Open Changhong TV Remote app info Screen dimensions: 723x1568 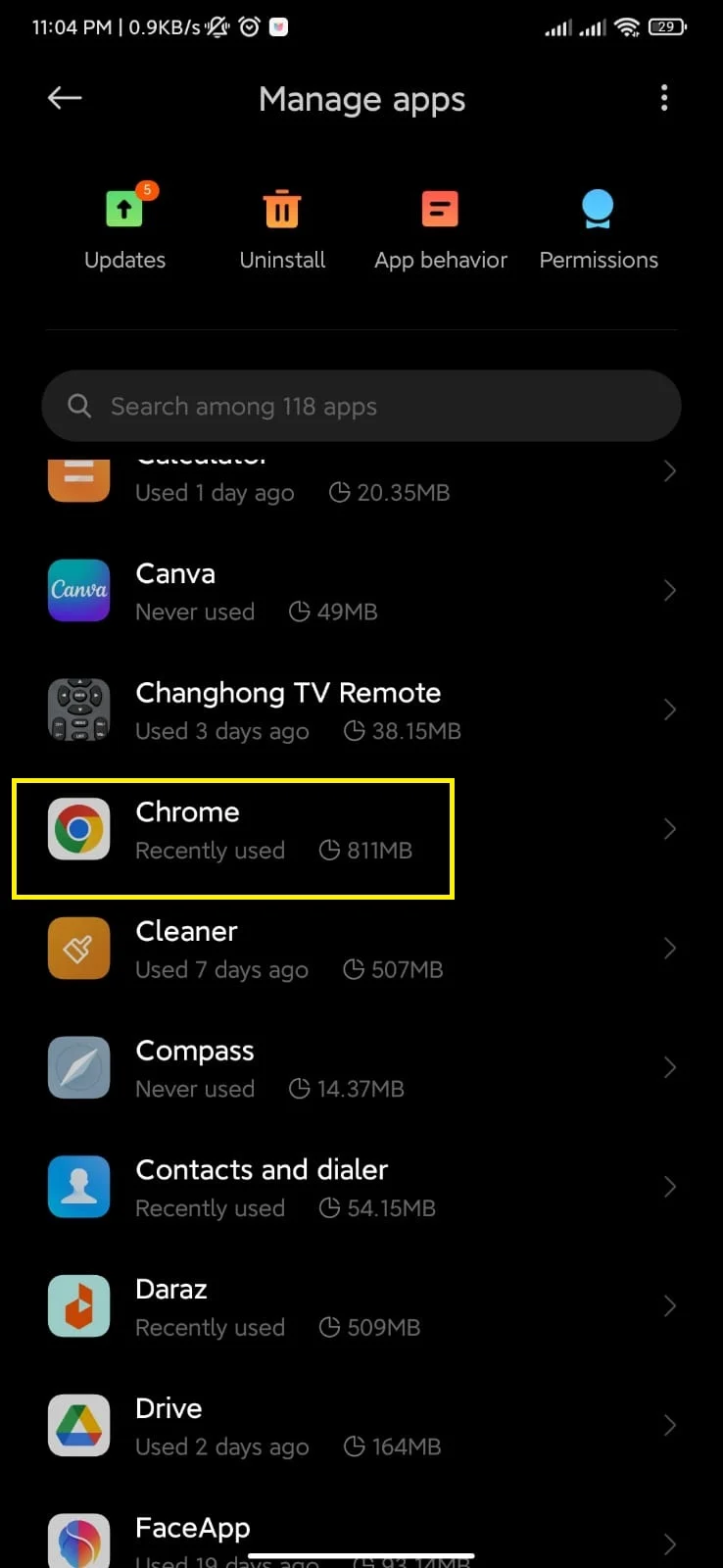click(361, 710)
